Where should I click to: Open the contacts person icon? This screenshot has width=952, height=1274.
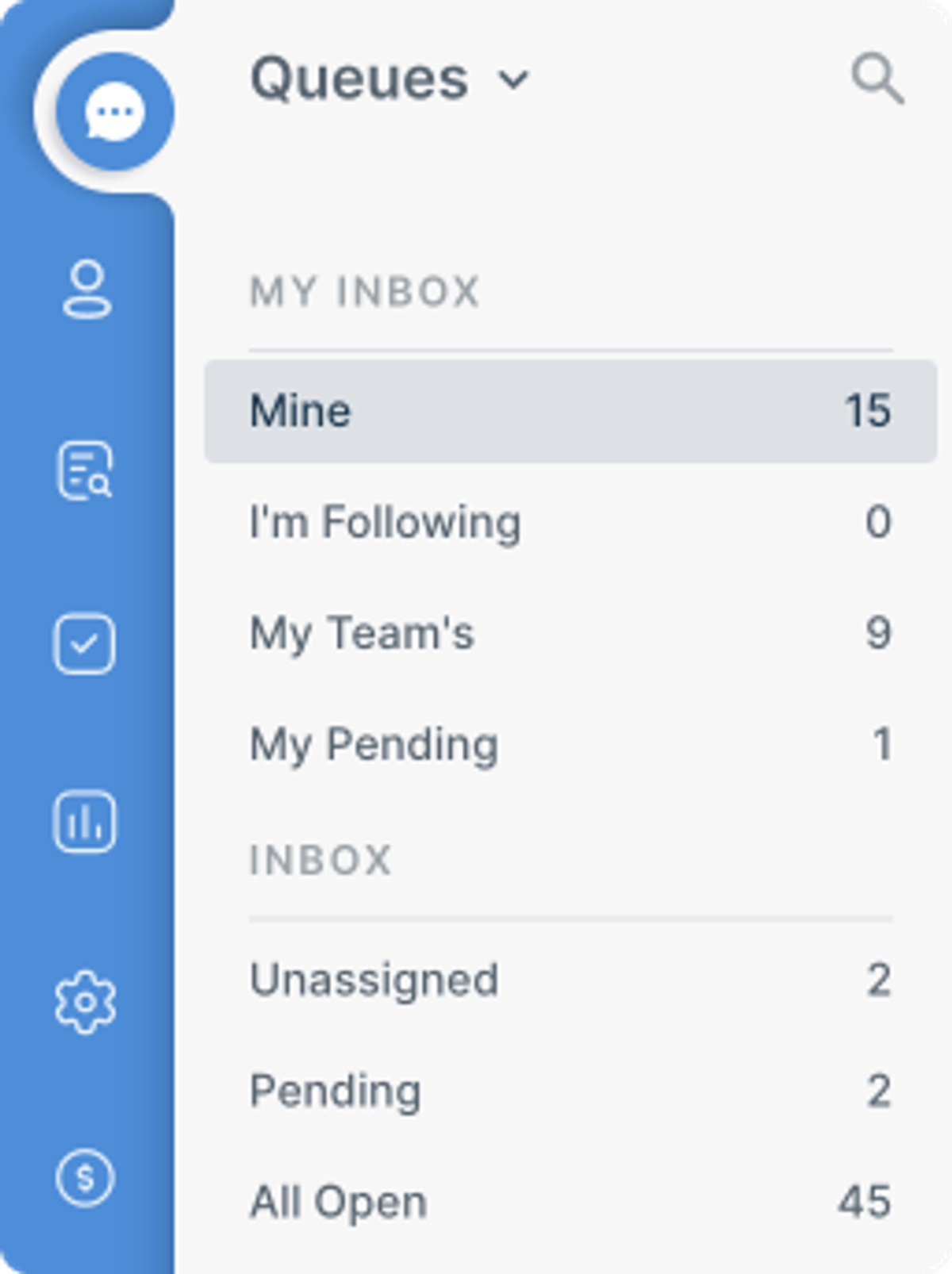click(86, 290)
